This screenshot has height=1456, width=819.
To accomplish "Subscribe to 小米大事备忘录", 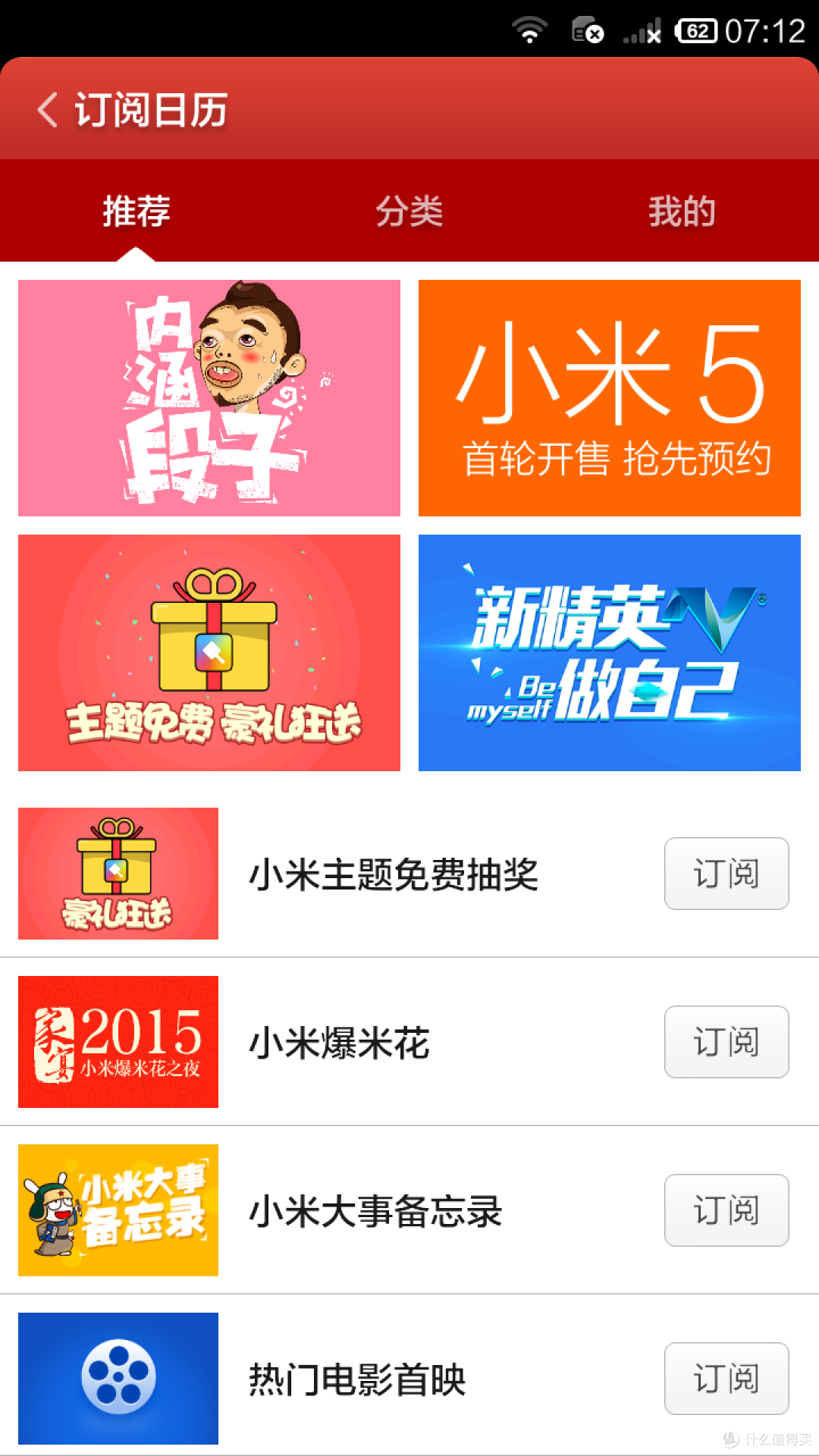I will pos(726,1210).
